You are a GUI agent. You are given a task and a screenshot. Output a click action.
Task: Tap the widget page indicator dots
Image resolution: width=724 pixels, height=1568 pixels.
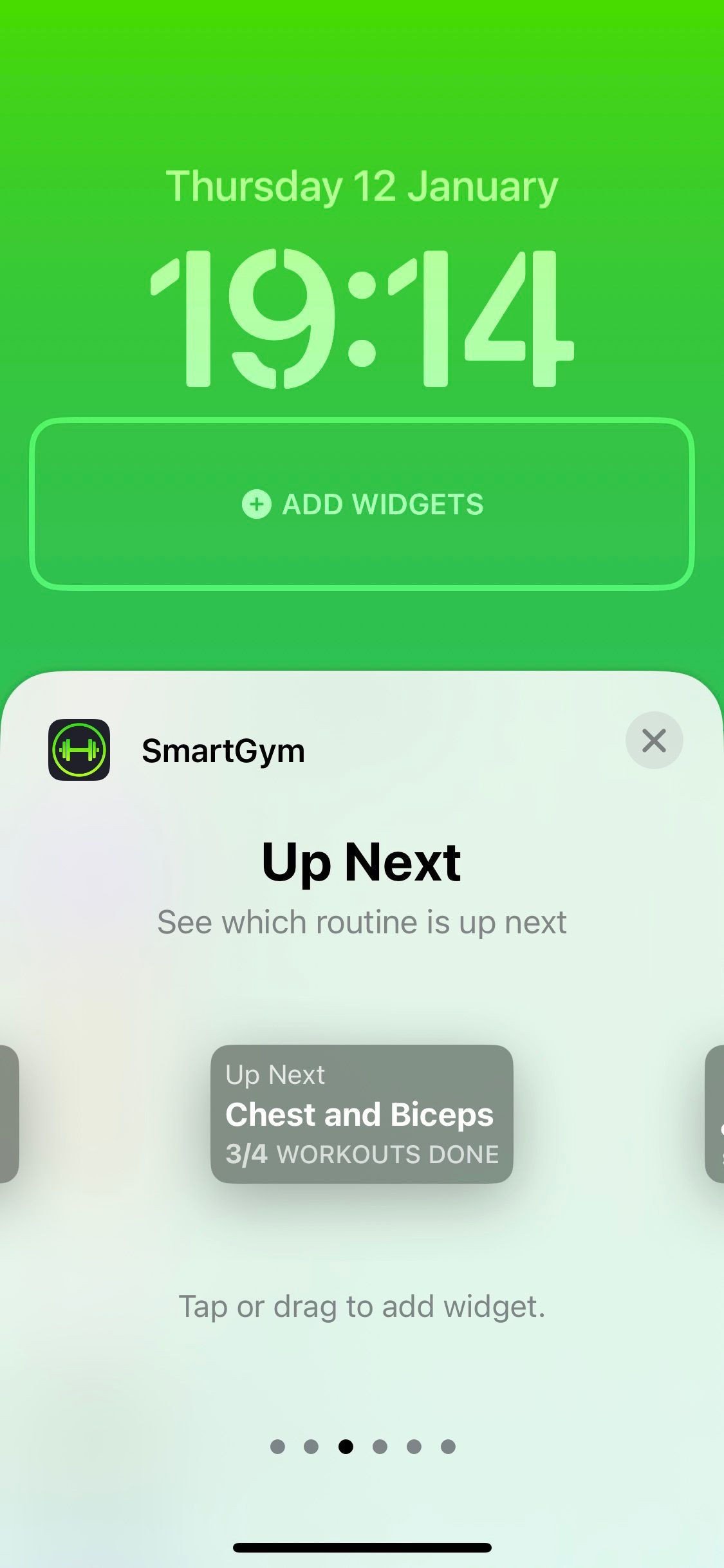point(362,1447)
